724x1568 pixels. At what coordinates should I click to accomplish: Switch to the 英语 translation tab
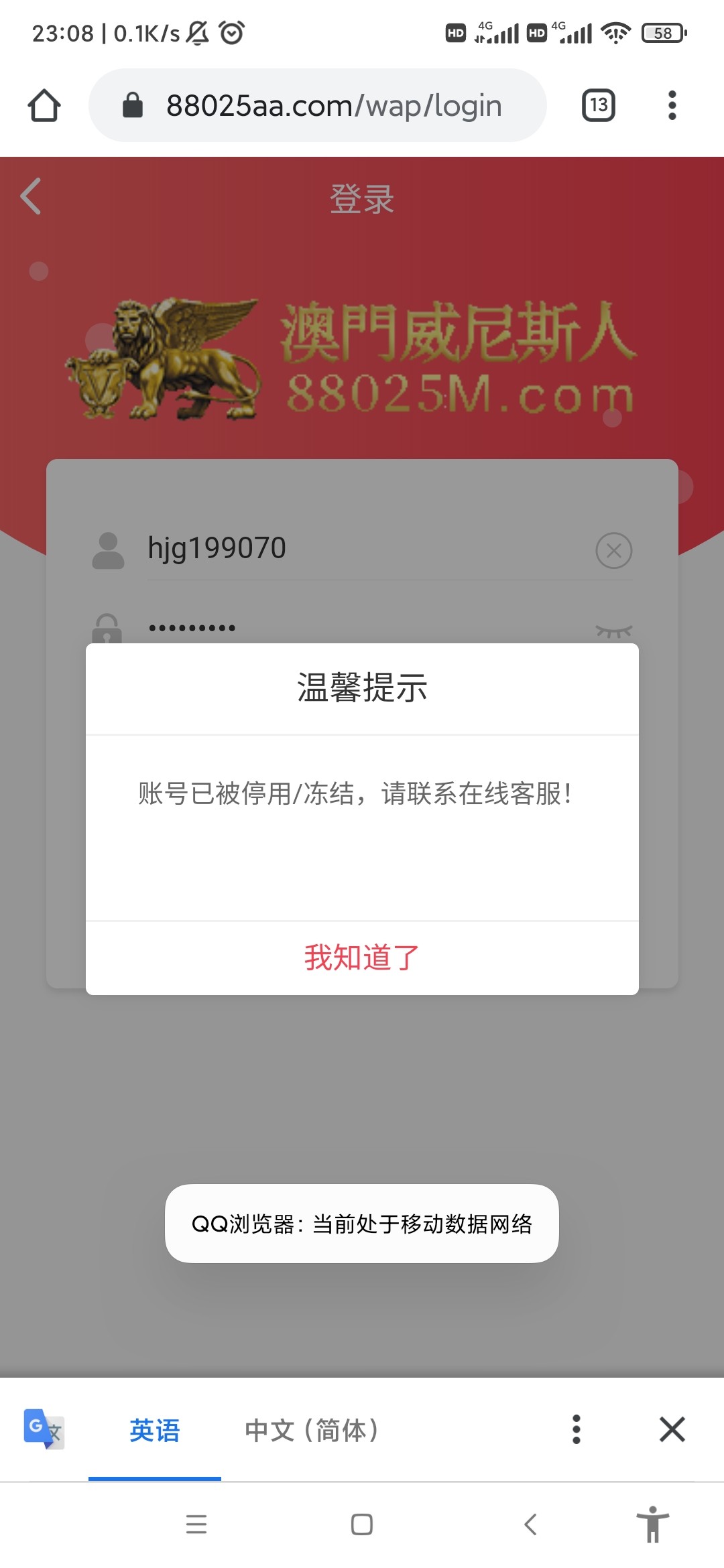(154, 1429)
